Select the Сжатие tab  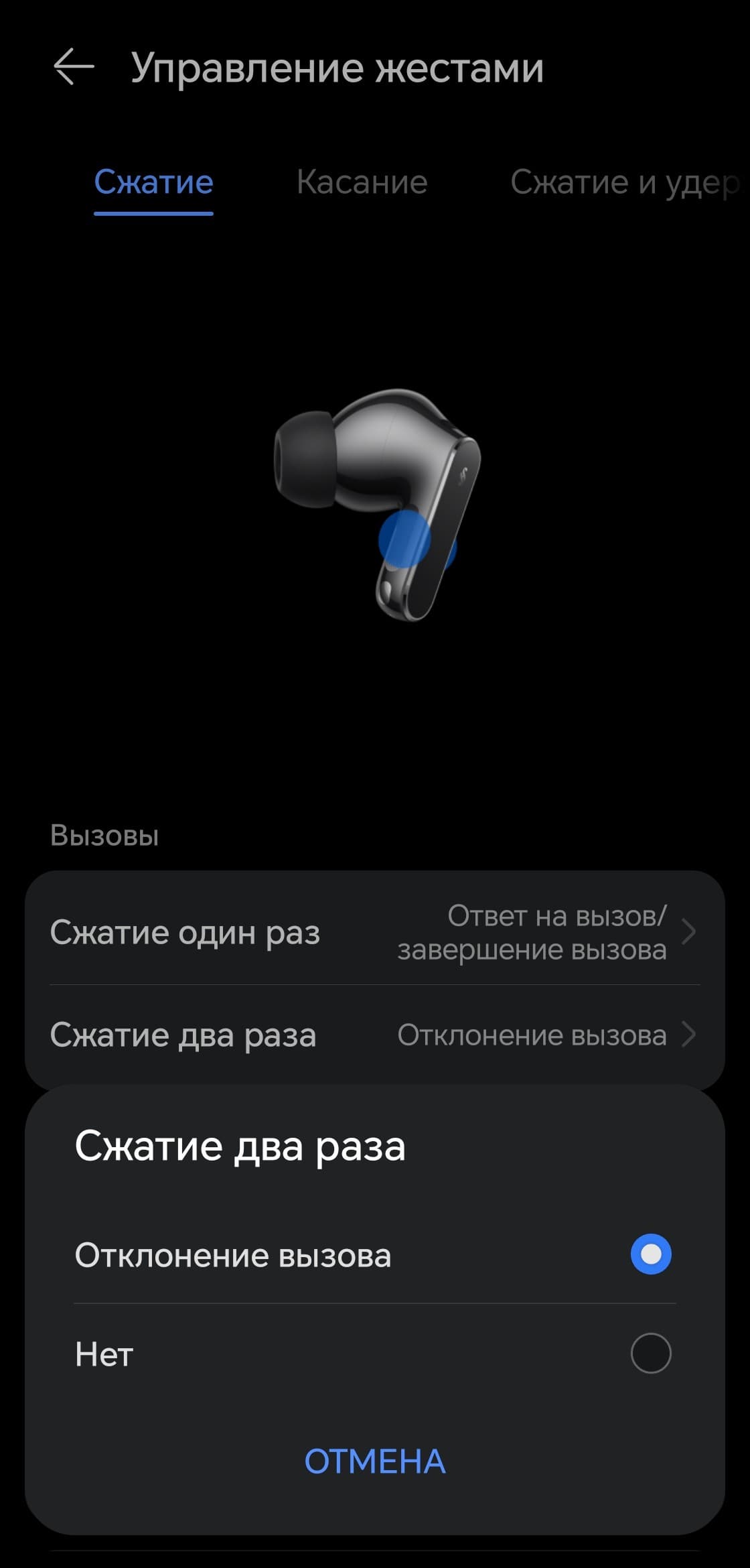pos(153,182)
